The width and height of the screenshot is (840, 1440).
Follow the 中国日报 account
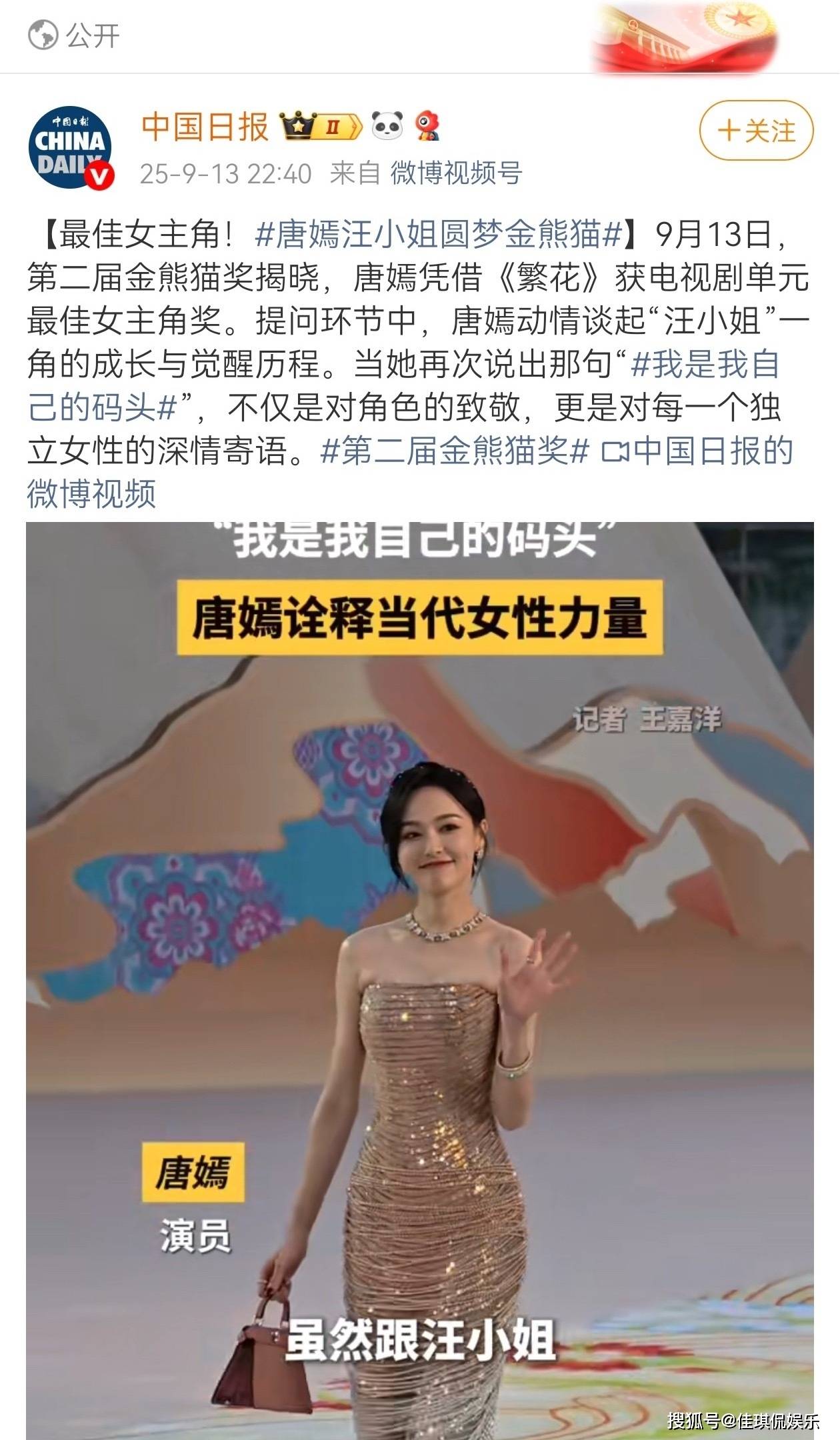click(x=756, y=131)
